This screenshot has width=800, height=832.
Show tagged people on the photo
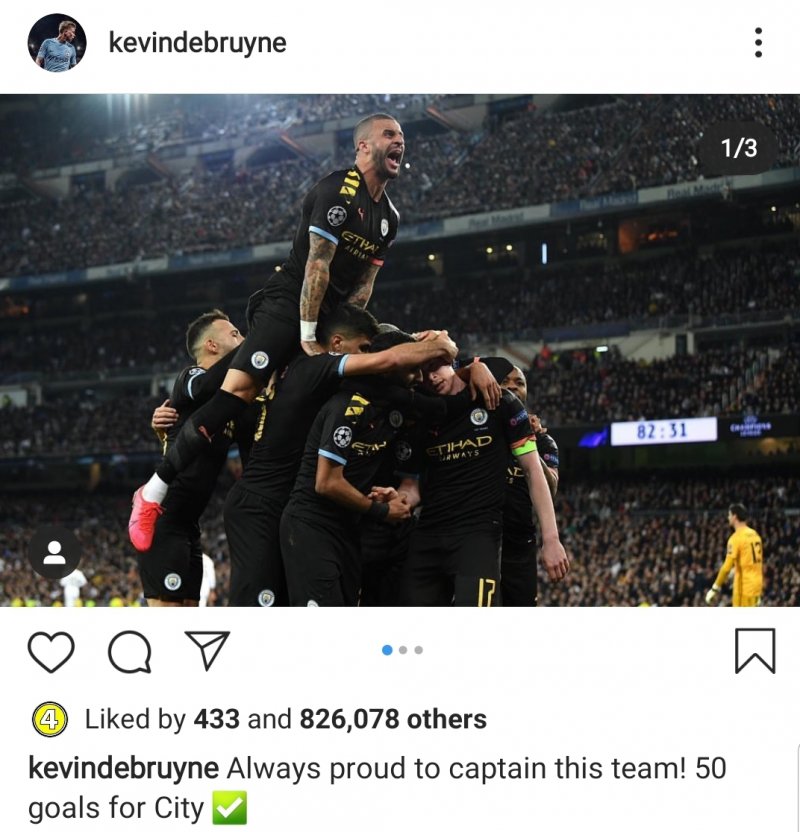[x=54, y=553]
